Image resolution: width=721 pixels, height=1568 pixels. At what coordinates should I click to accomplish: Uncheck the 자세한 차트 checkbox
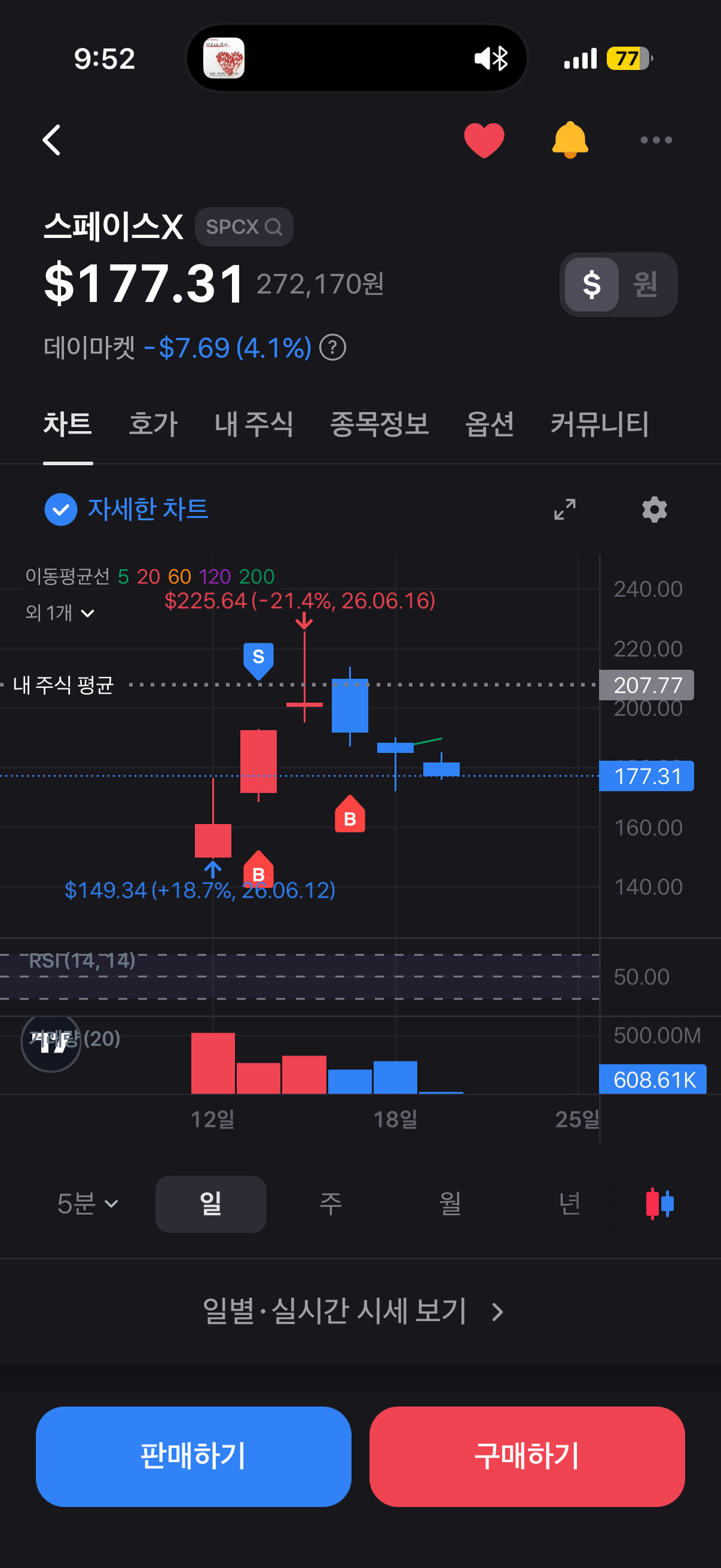pyautogui.click(x=61, y=510)
